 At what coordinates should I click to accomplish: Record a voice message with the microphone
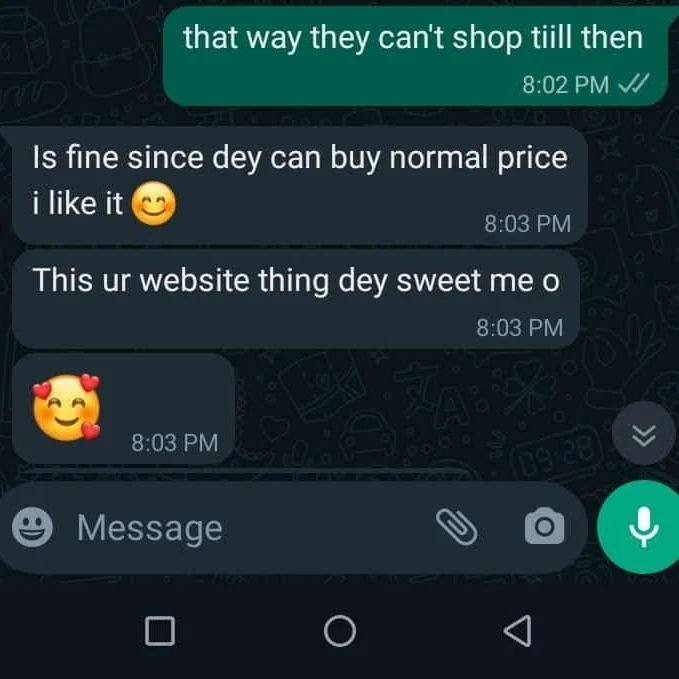coord(638,527)
